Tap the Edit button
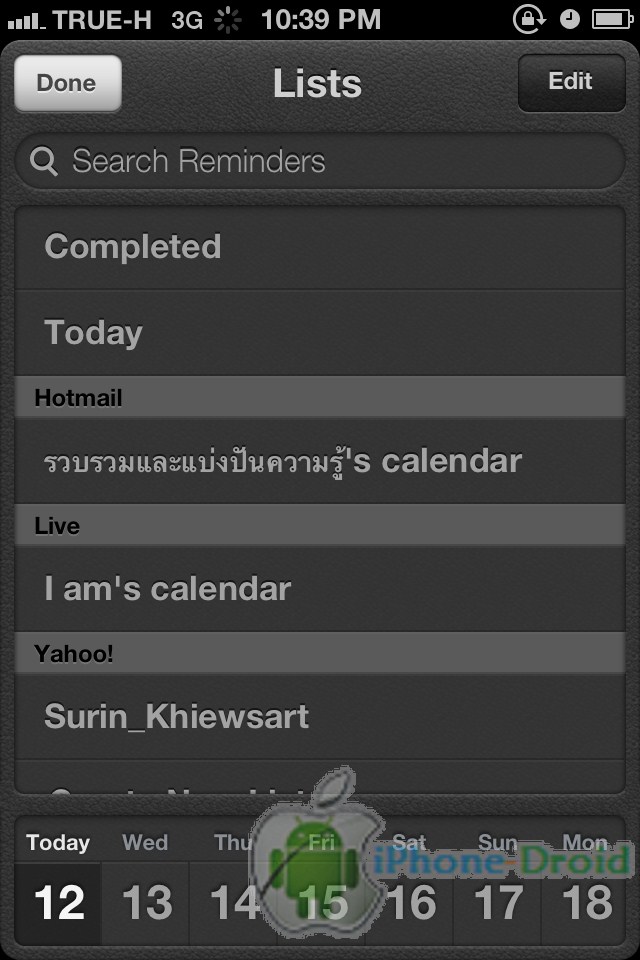 [570, 82]
